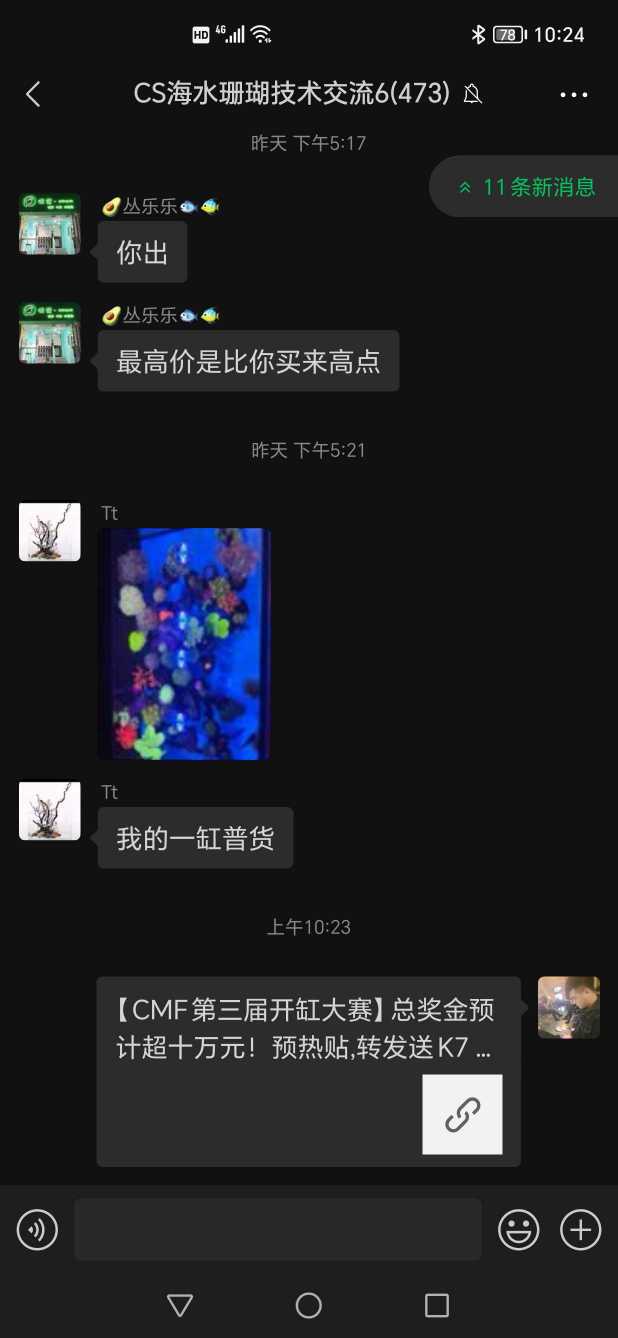
Task: Switch to voice message input
Action: tap(38, 1229)
